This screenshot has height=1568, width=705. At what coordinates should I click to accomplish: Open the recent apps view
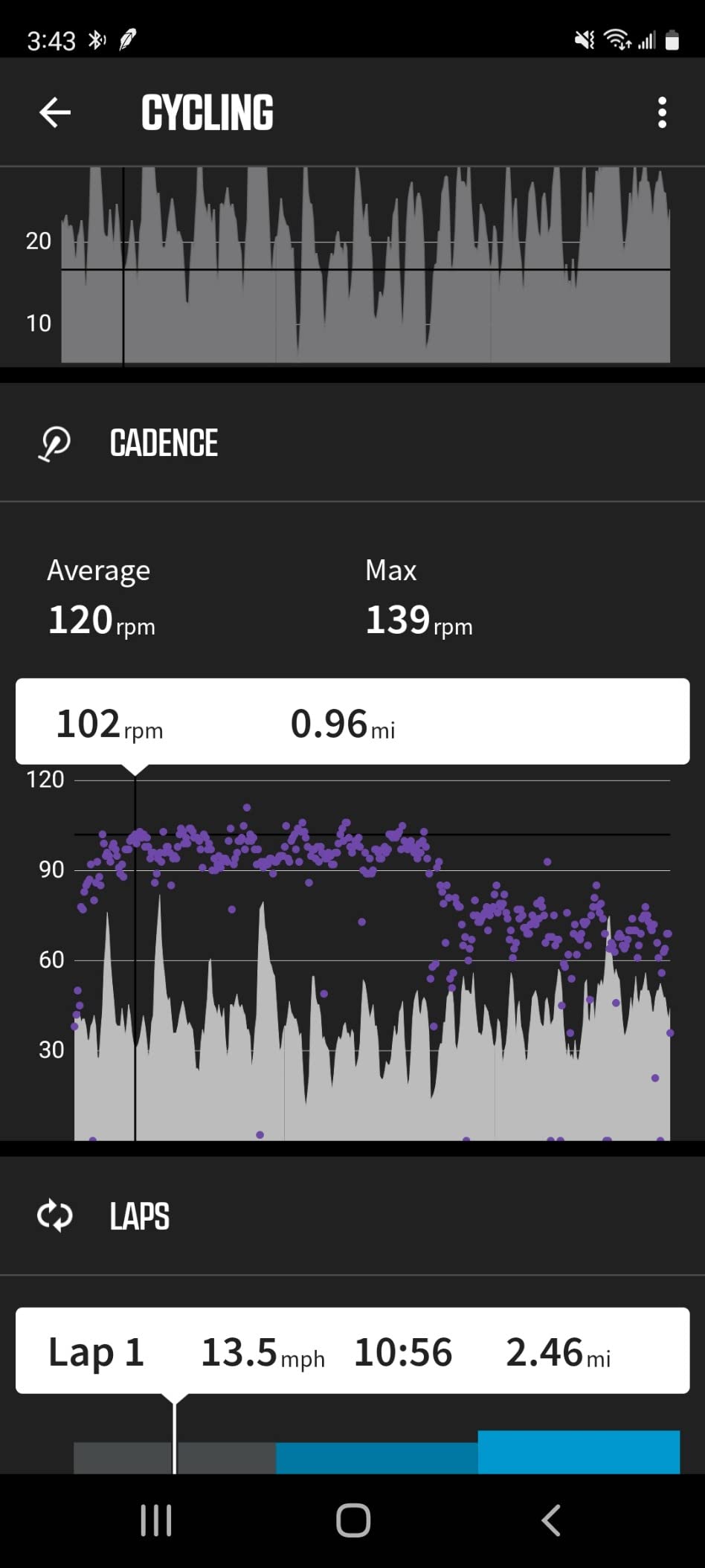pyautogui.click(x=156, y=1520)
